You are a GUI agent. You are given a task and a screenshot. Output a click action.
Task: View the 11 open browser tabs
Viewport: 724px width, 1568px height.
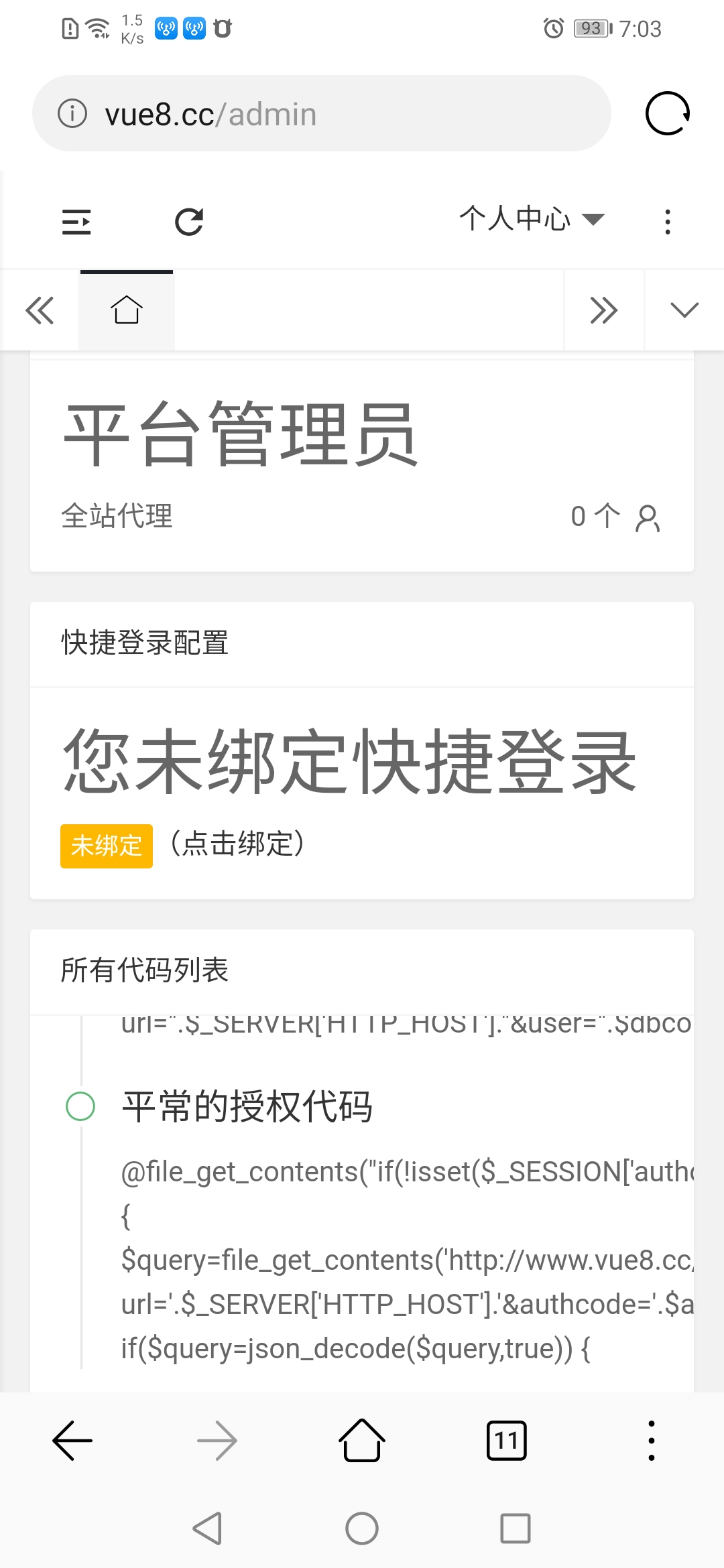(507, 1441)
